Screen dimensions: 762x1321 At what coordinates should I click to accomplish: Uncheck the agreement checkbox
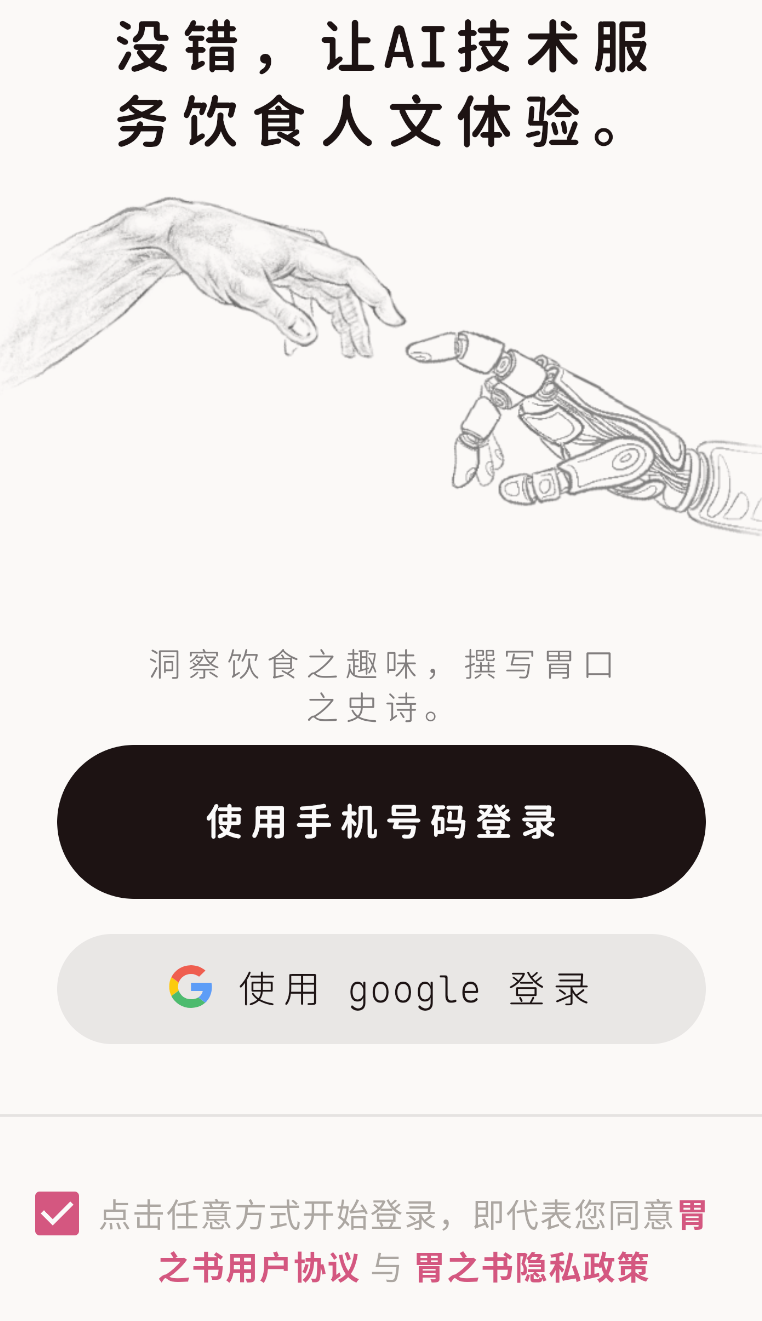pyautogui.click(x=57, y=1214)
